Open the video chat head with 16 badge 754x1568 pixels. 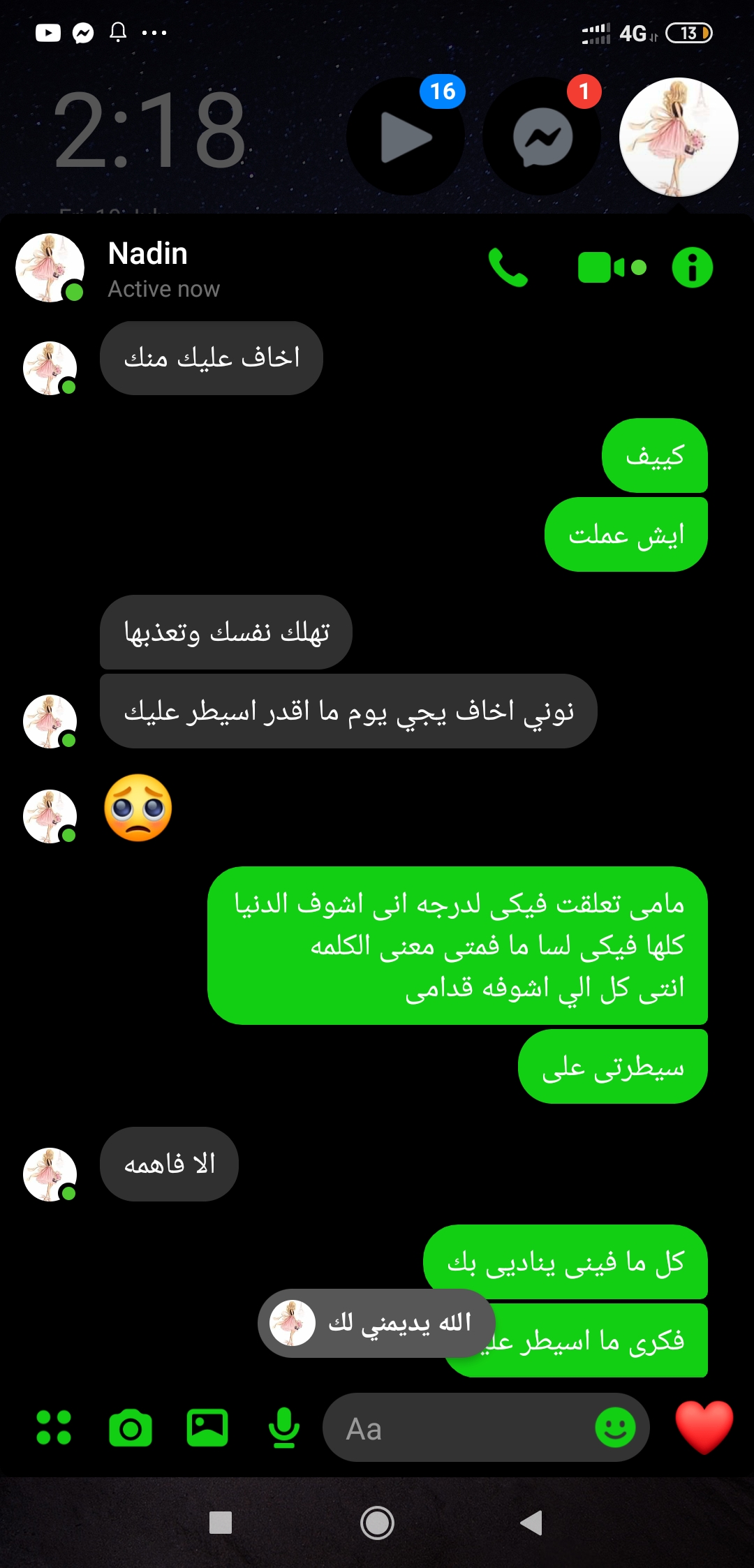pyautogui.click(x=406, y=137)
